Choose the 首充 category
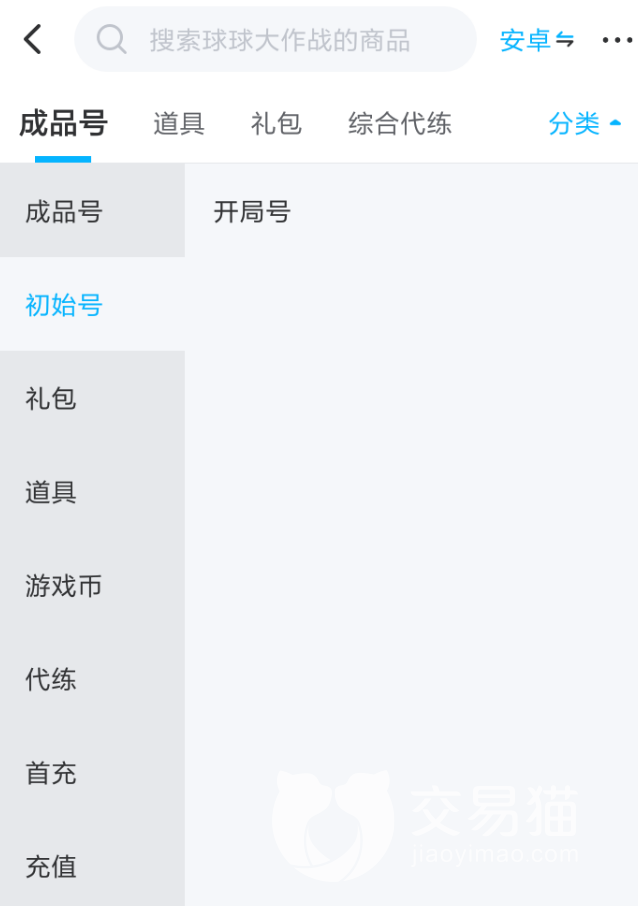The image size is (638, 906). click(x=51, y=773)
